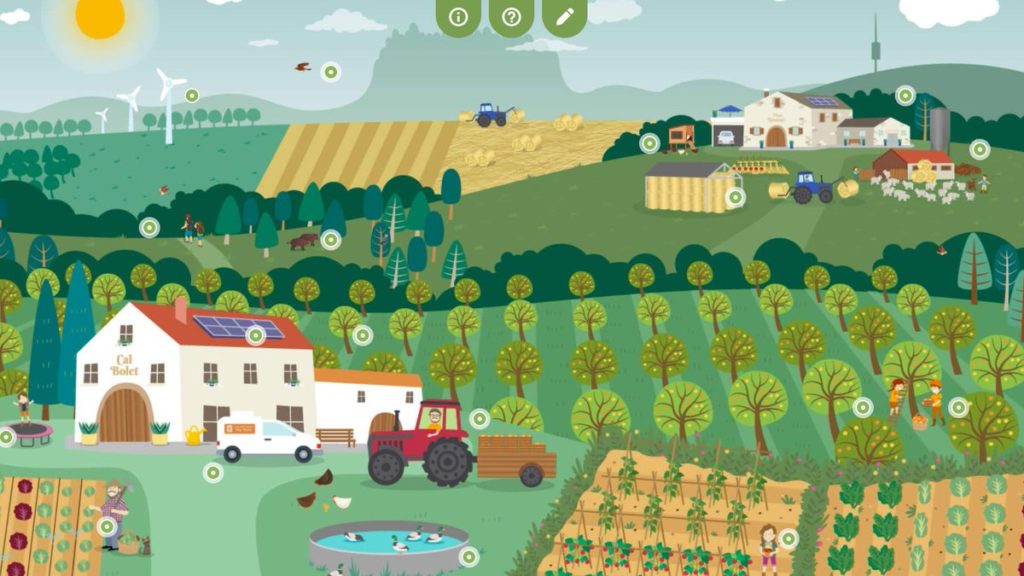Tap the hotspot on the gardening farmer
Image resolution: width=1024 pixels, height=576 pixels.
(x=107, y=526)
